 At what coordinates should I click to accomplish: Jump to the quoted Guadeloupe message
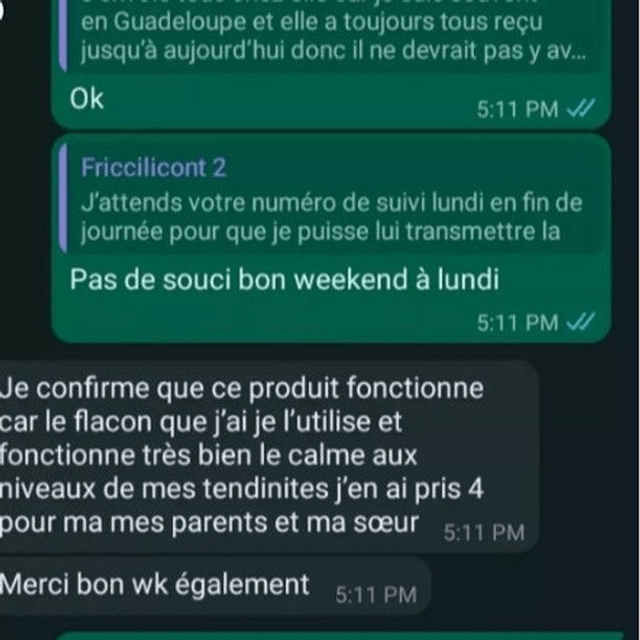pos(330,35)
